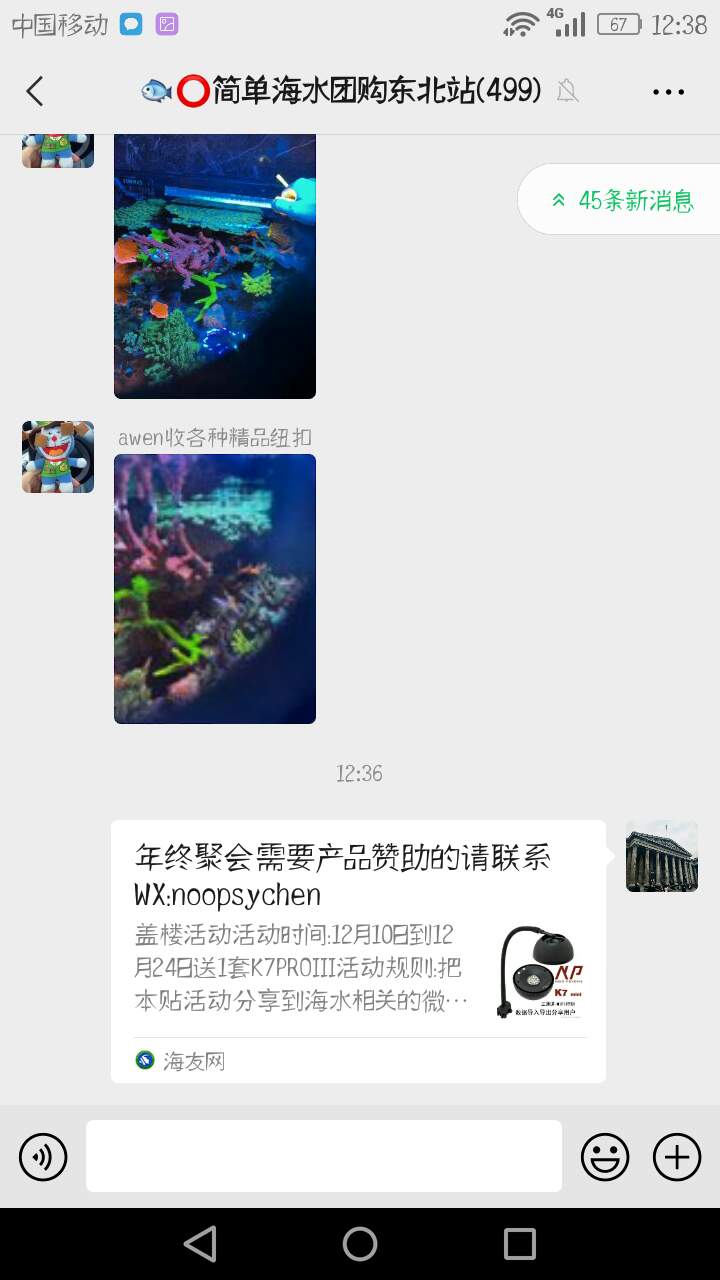Open the first coral aquarium photo
This screenshot has height=1280, width=720.
[x=215, y=266]
